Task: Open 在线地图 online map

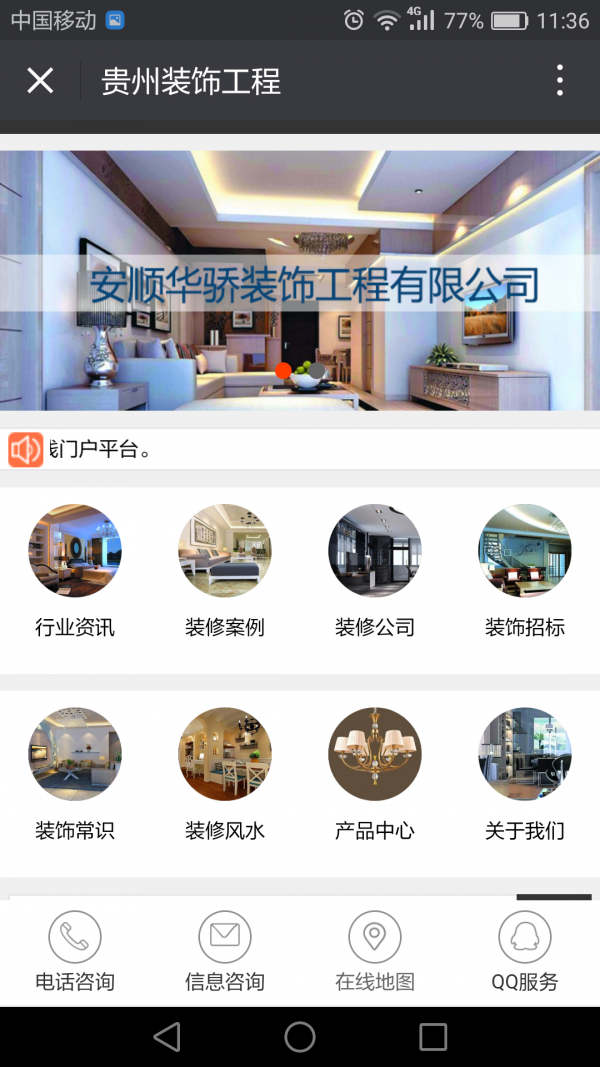Action: [x=375, y=951]
